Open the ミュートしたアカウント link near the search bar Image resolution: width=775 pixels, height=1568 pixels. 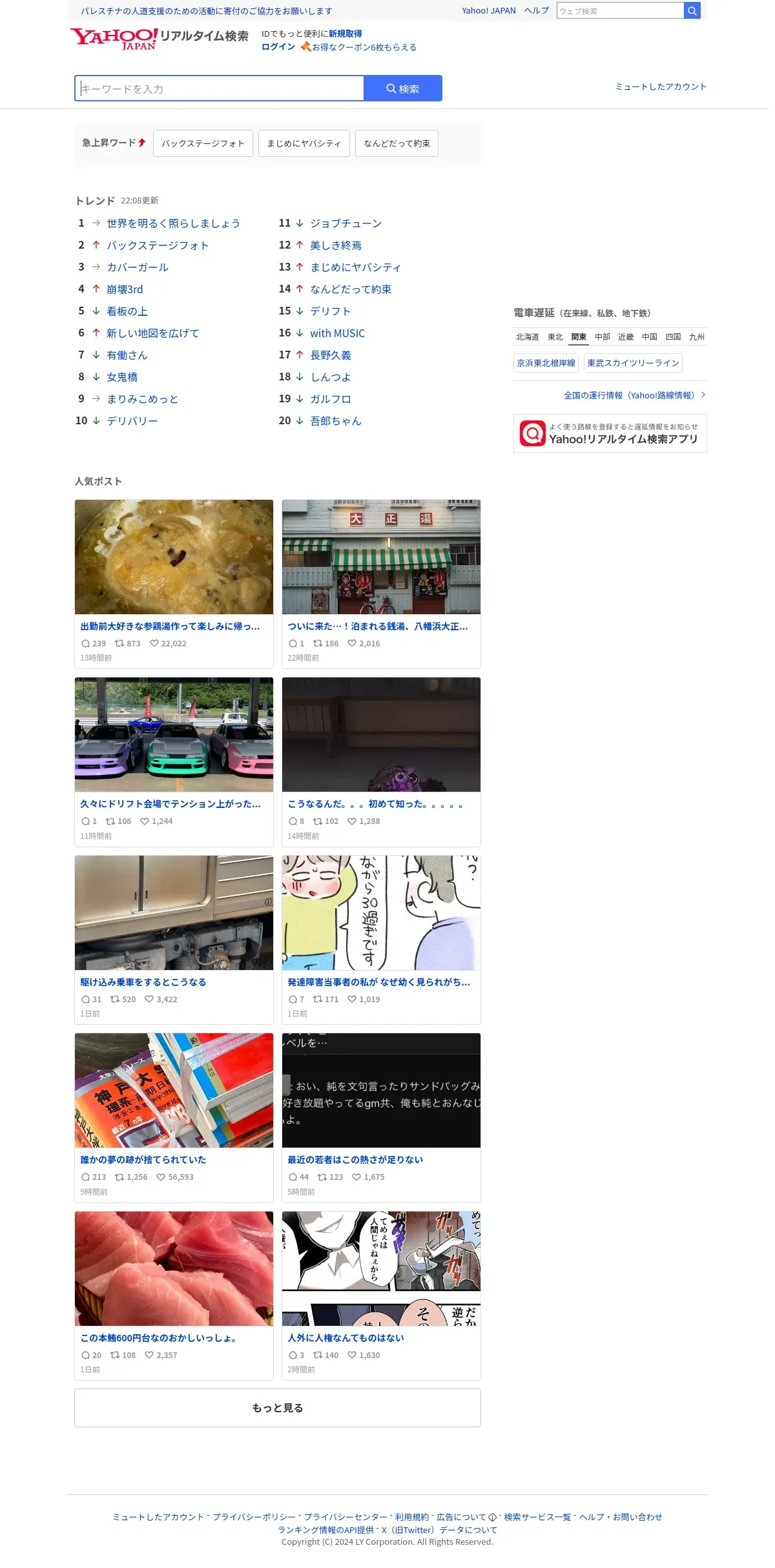coord(661,87)
